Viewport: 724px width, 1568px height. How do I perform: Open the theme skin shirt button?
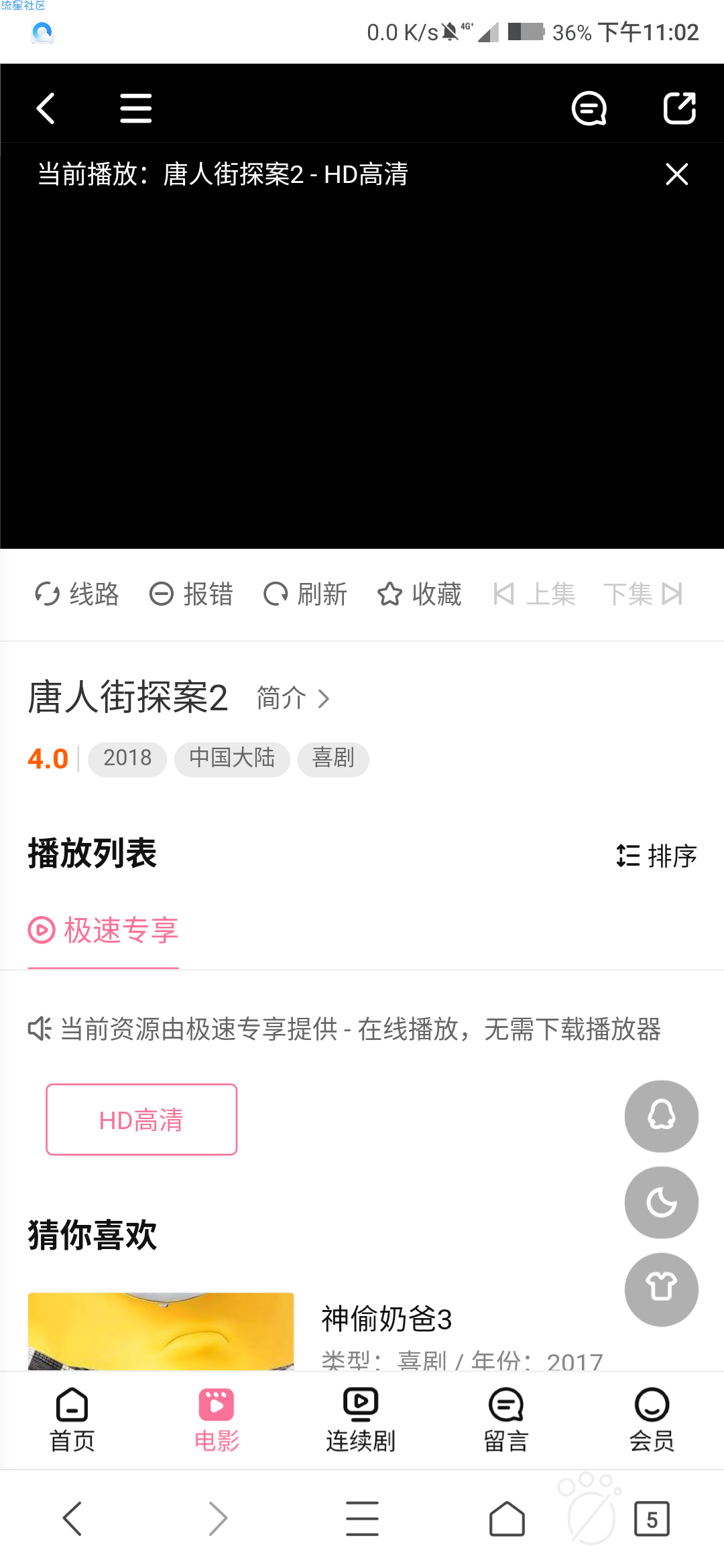pos(661,1289)
